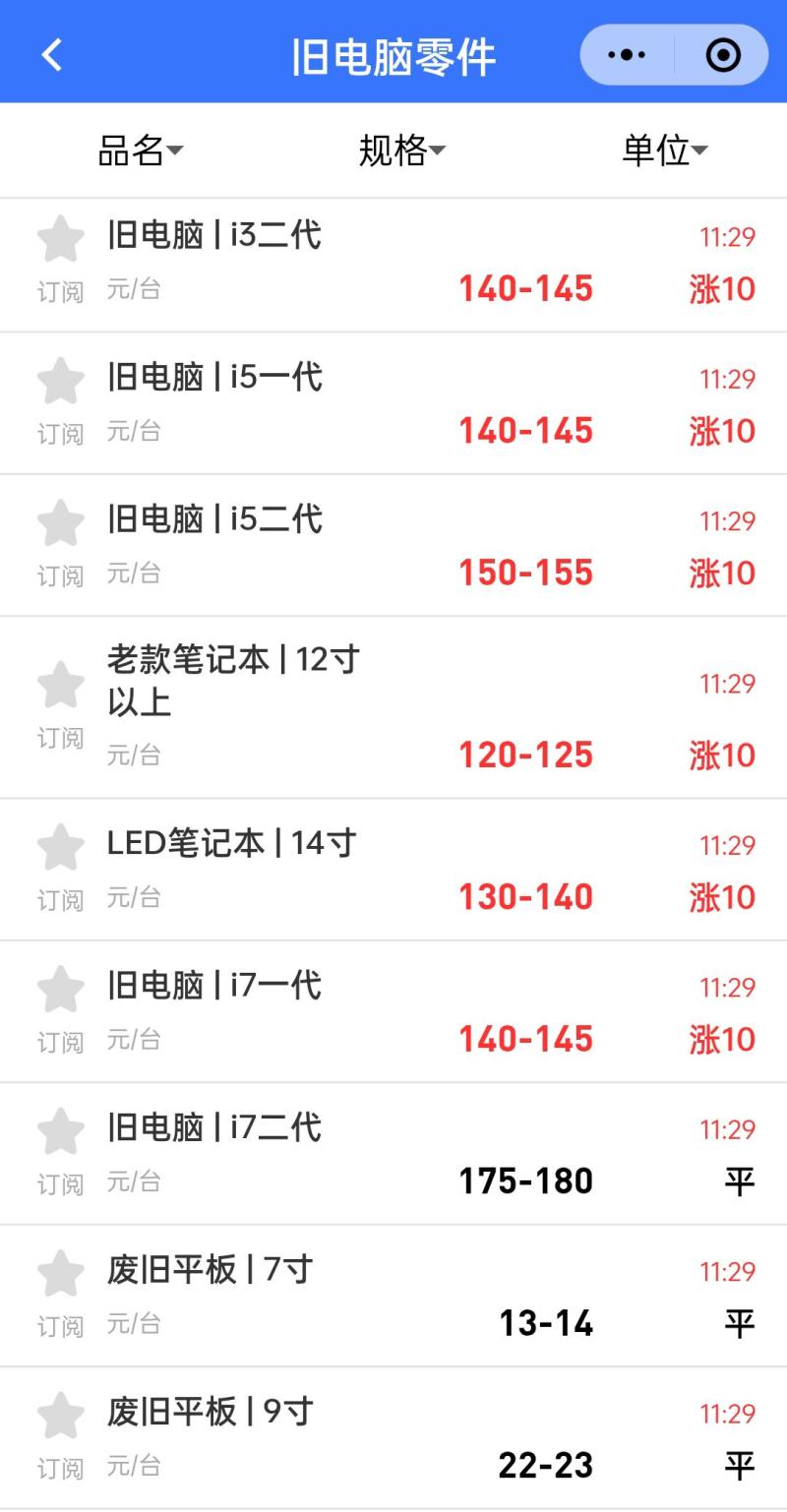Open the 旧电脑 i7二代 price row

[x=393, y=1153]
